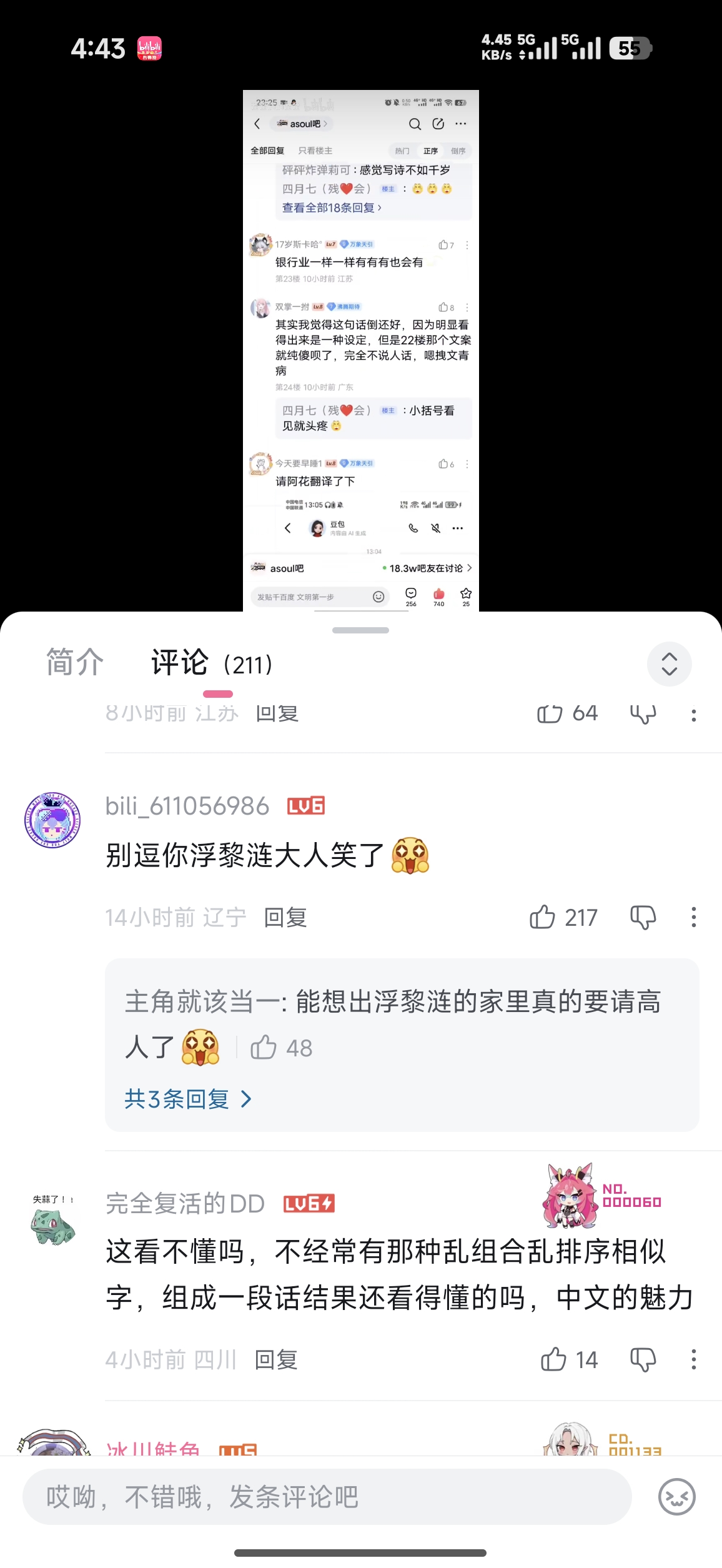Viewport: 722px width, 1568px height.
Task: Write a comment in the input box
Action: pos(327,1497)
